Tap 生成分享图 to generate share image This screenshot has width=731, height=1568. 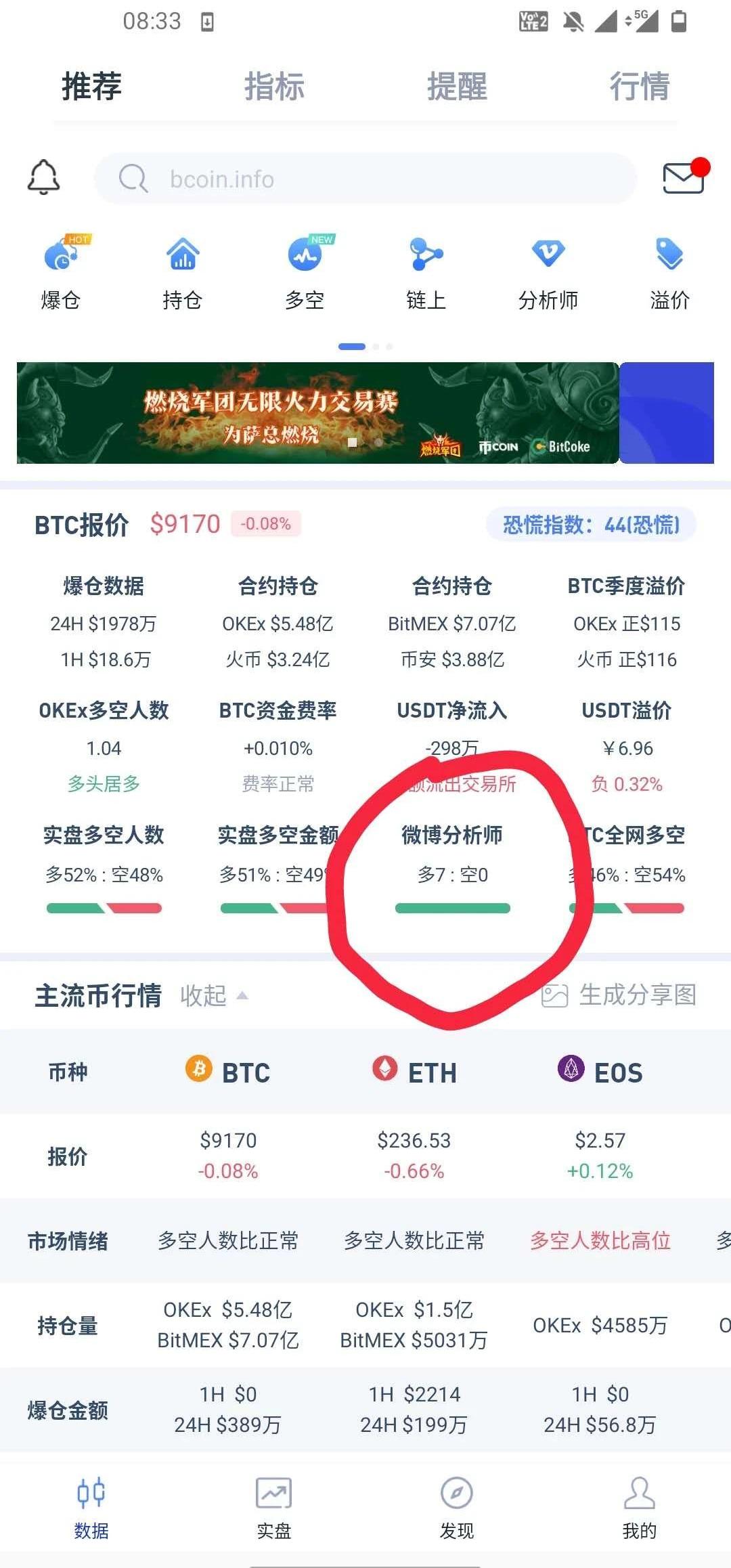(619, 995)
